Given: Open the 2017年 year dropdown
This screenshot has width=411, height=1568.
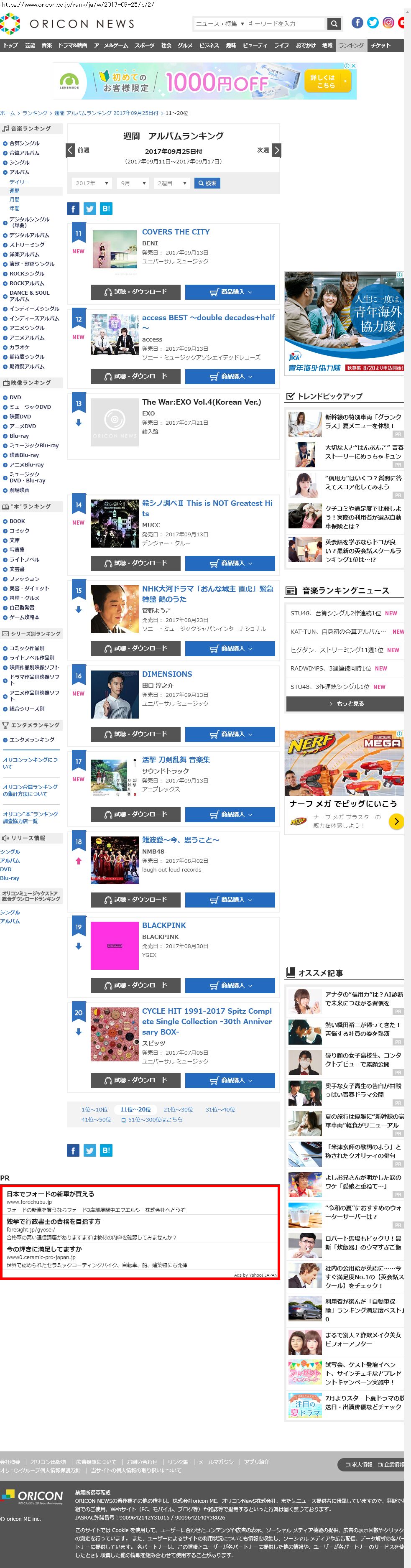Looking at the screenshot, I should point(91,183).
